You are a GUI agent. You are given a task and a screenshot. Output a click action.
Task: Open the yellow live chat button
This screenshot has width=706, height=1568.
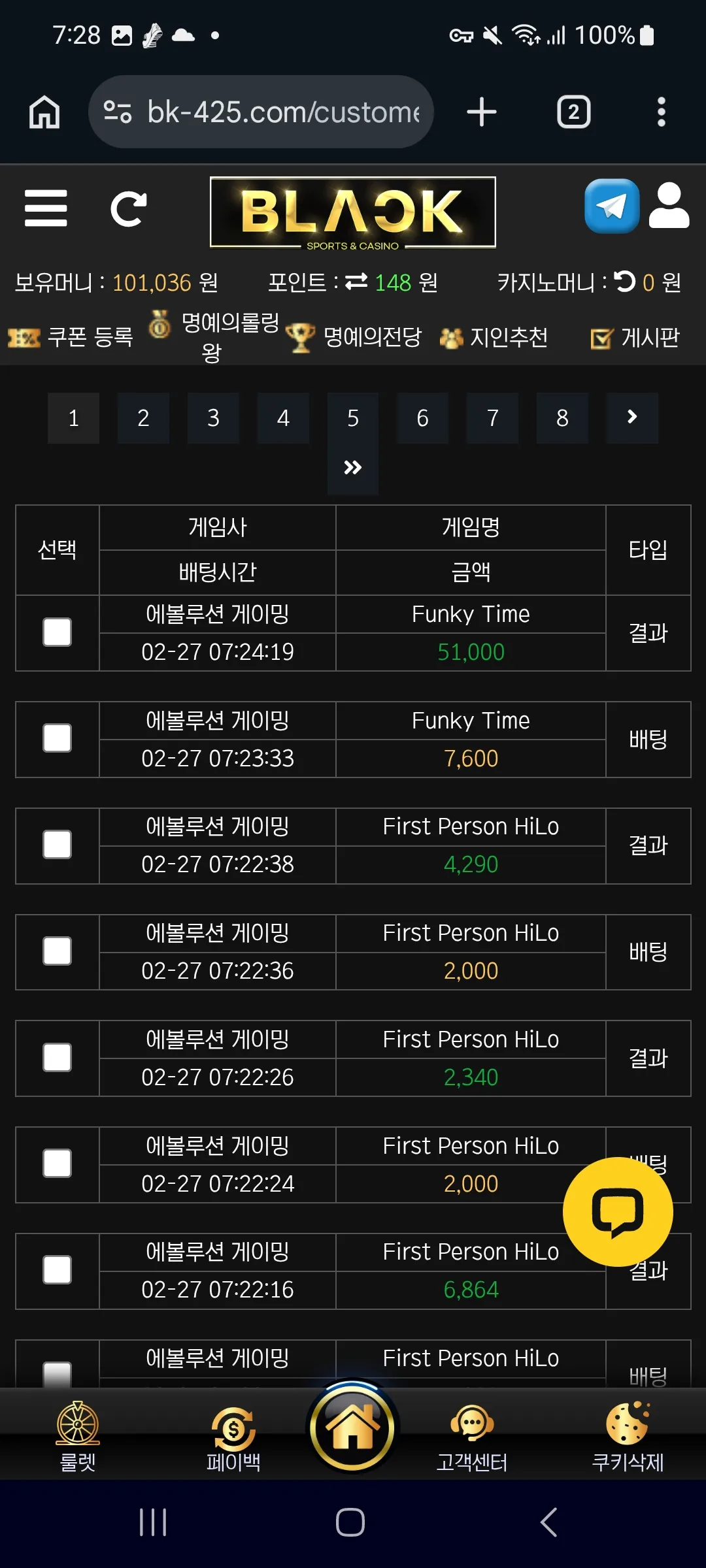click(x=618, y=1212)
